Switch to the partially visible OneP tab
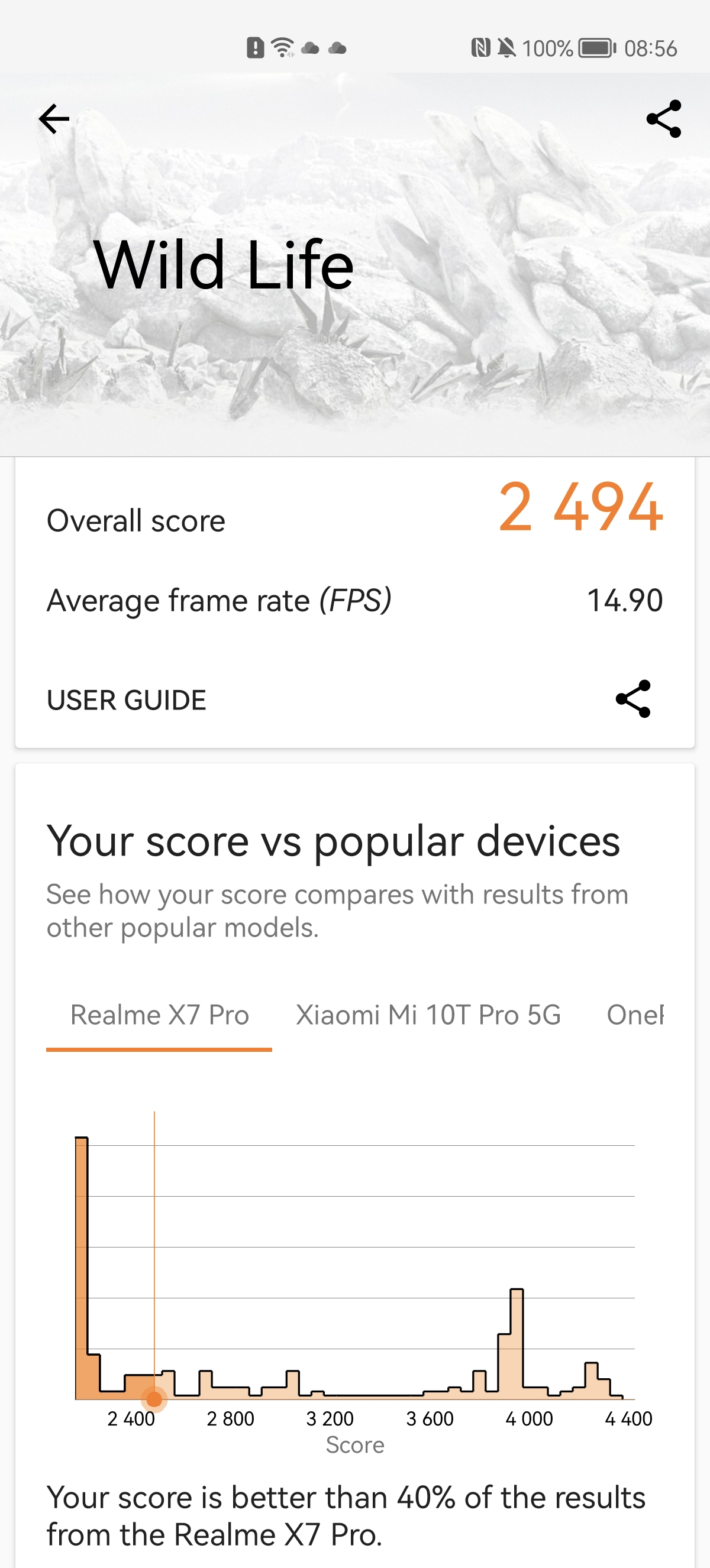Image resolution: width=710 pixels, height=1568 pixels. tap(634, 1015)
